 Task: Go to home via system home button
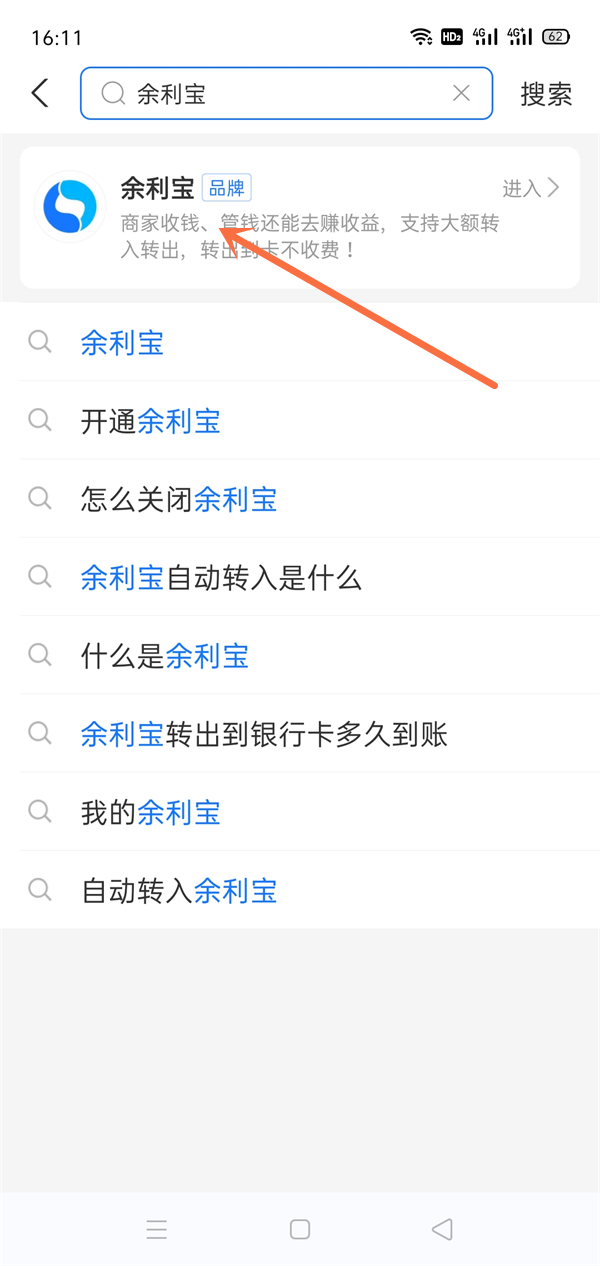click(x=300, y=1229)
